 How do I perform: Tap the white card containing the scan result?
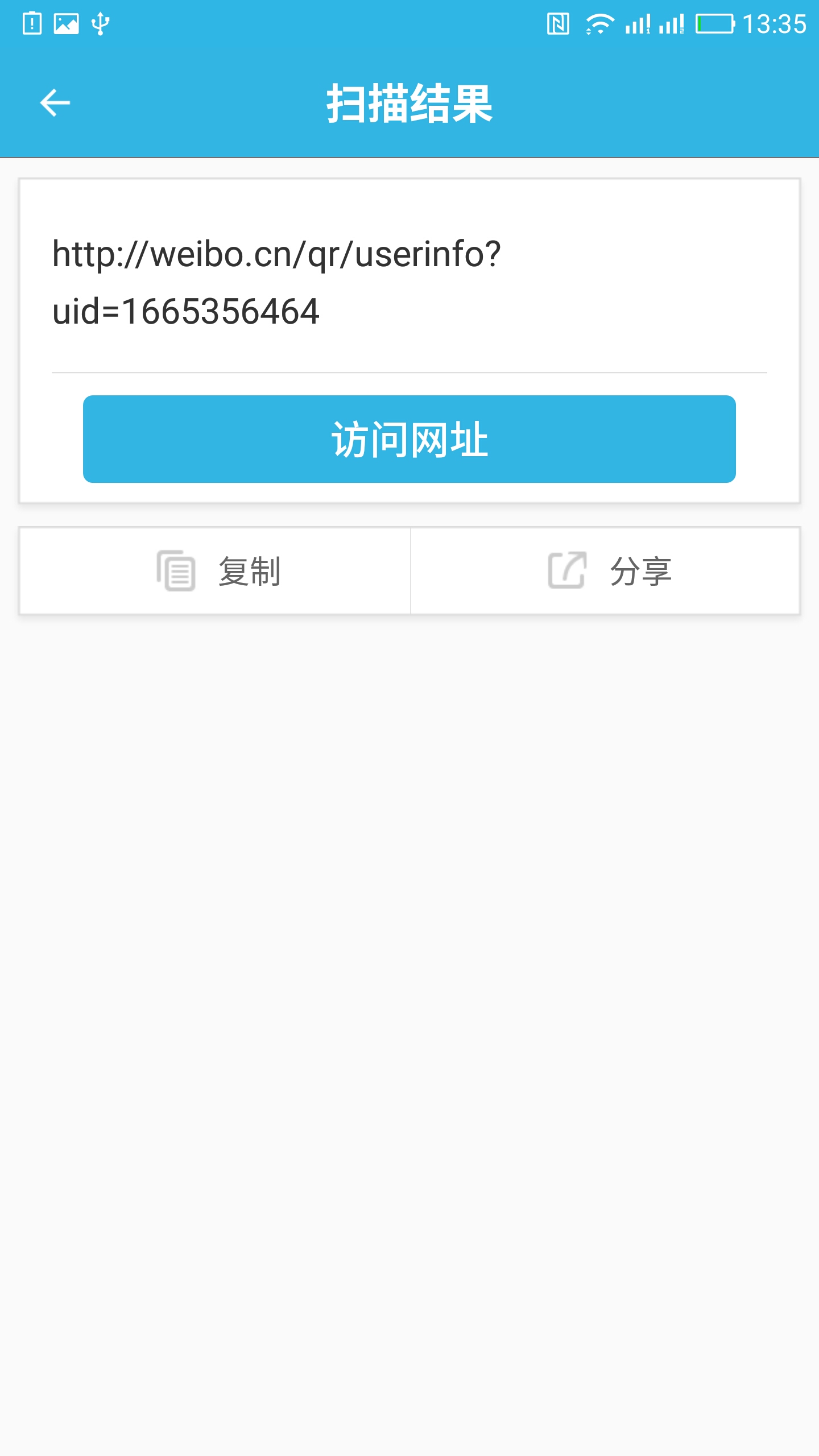(x=409, y=340)
